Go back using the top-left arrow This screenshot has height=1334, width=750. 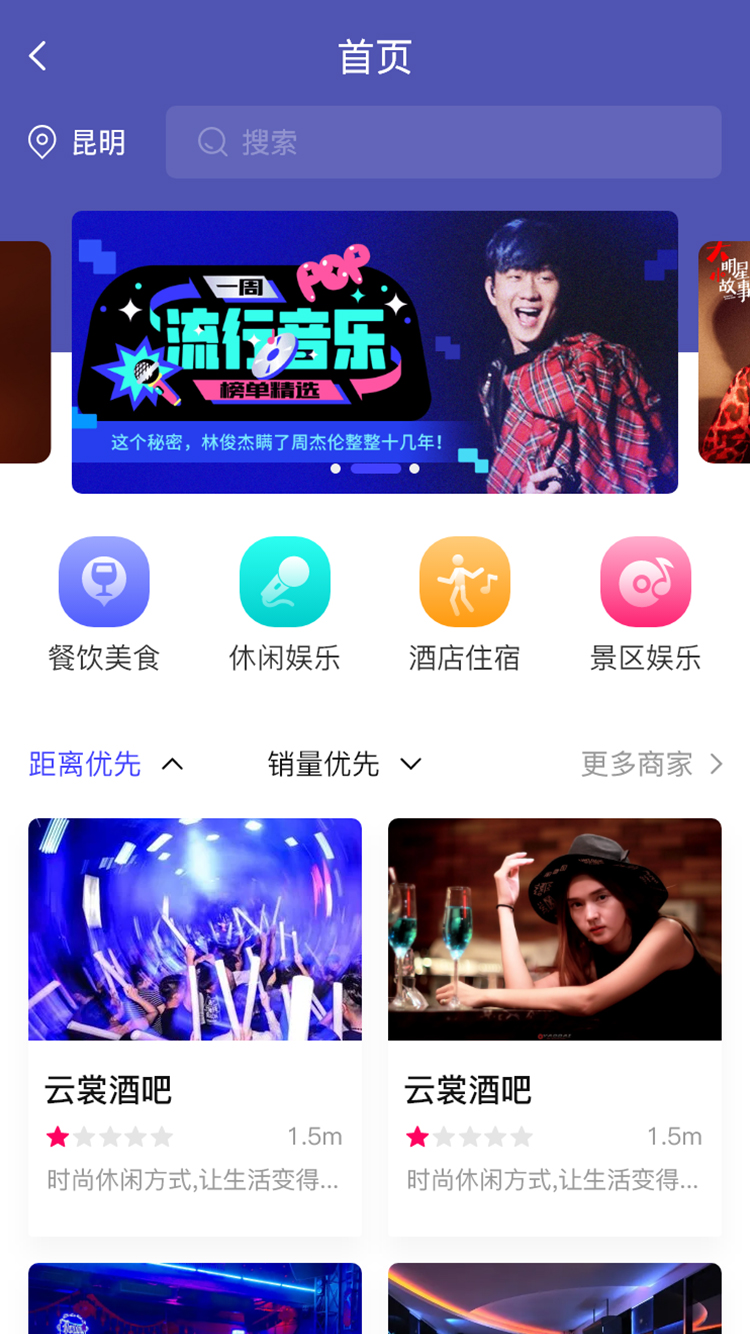[x=38, y=57]
